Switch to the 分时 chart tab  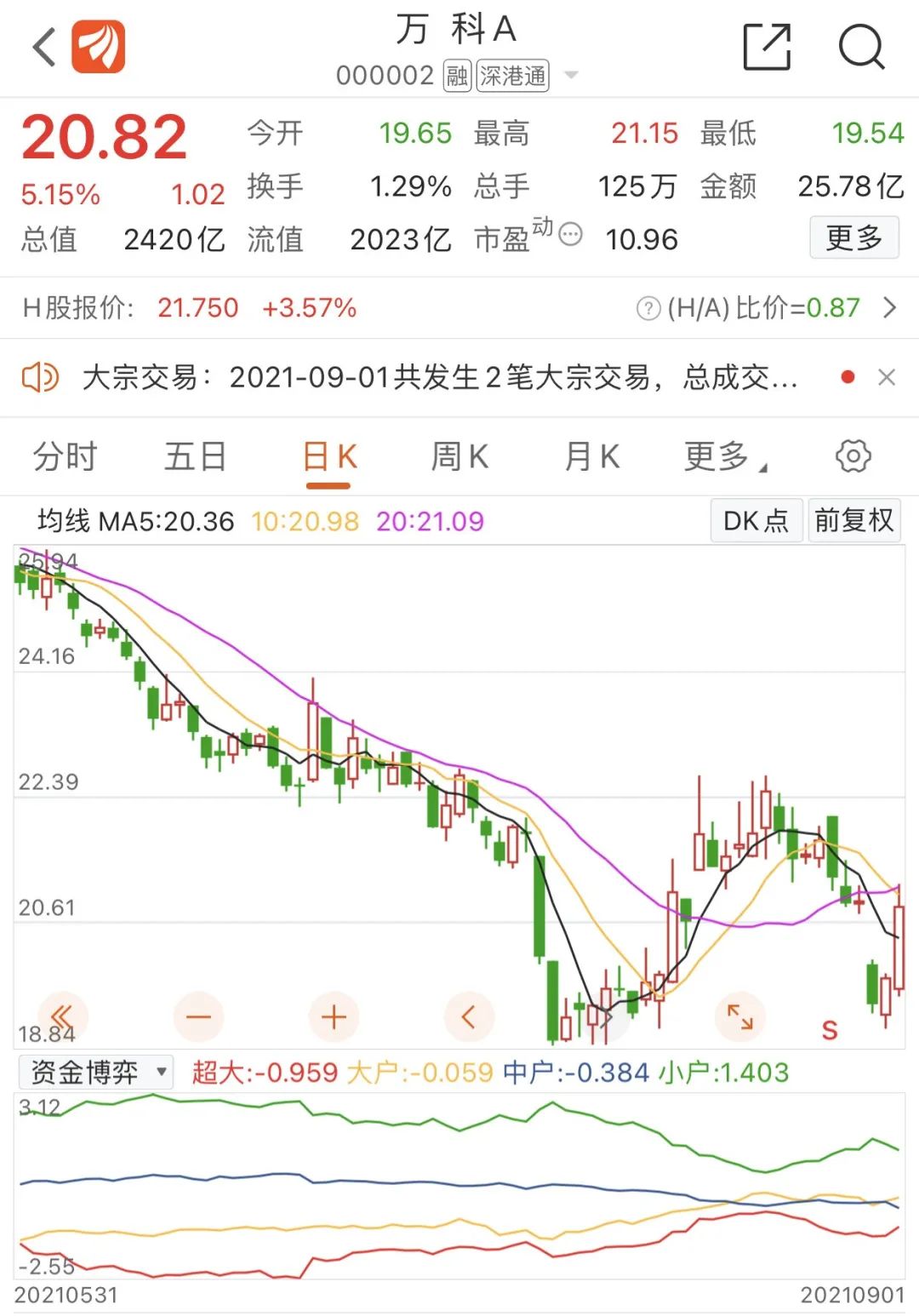click(65, 457)
